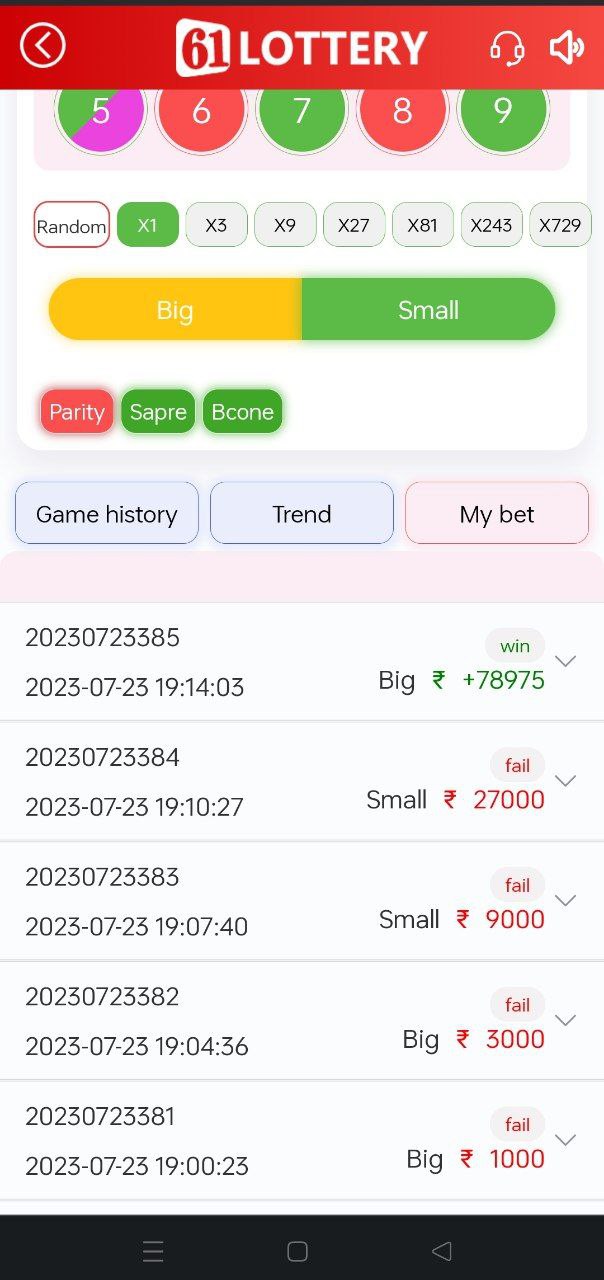604x1280 pixels.
Task: Switch to Trend tab
Action: (x=302, y=514)
